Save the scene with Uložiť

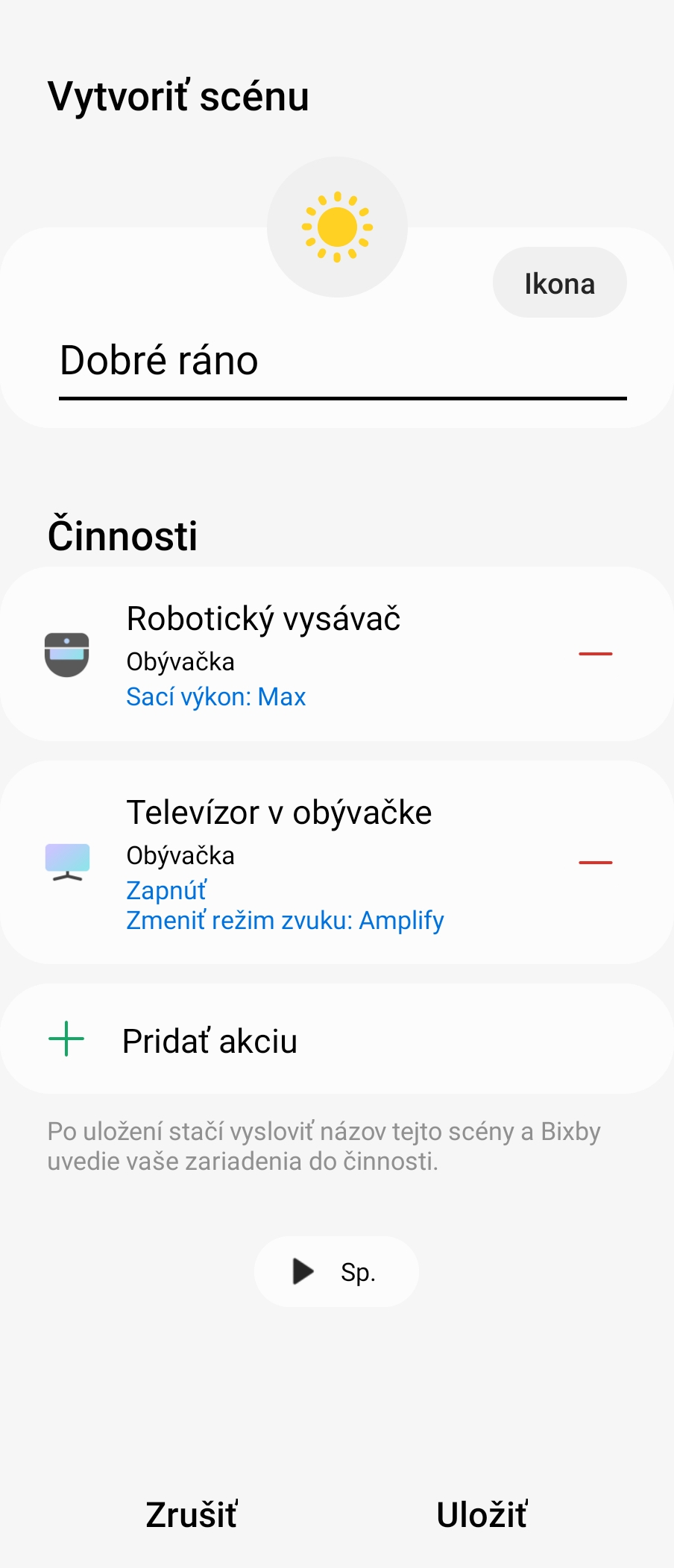[x=482, y=1514]
